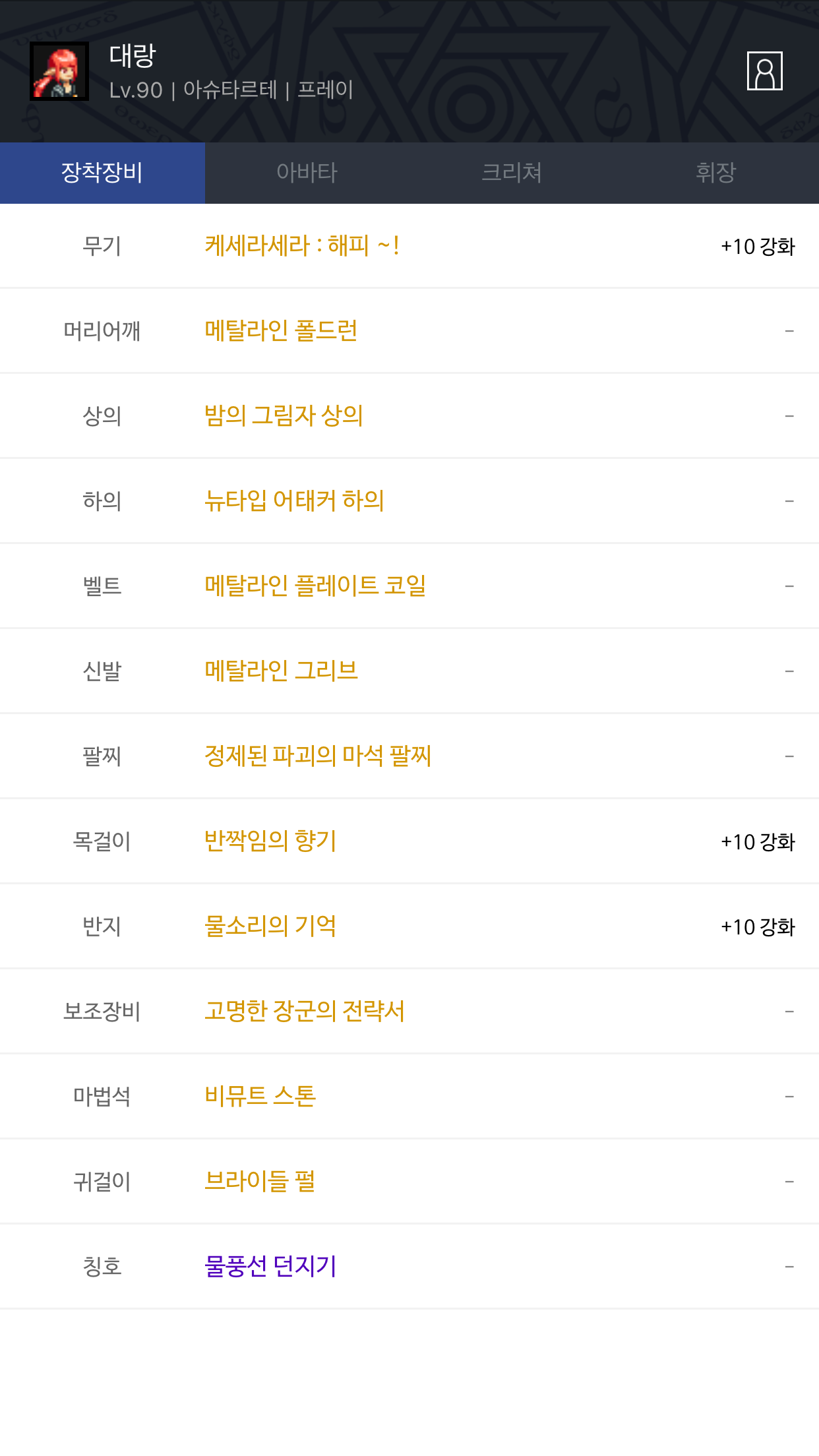Tap 고명한 장군의 전략서 item
Screen dimensions: 819x1456
click(305, 1012)
